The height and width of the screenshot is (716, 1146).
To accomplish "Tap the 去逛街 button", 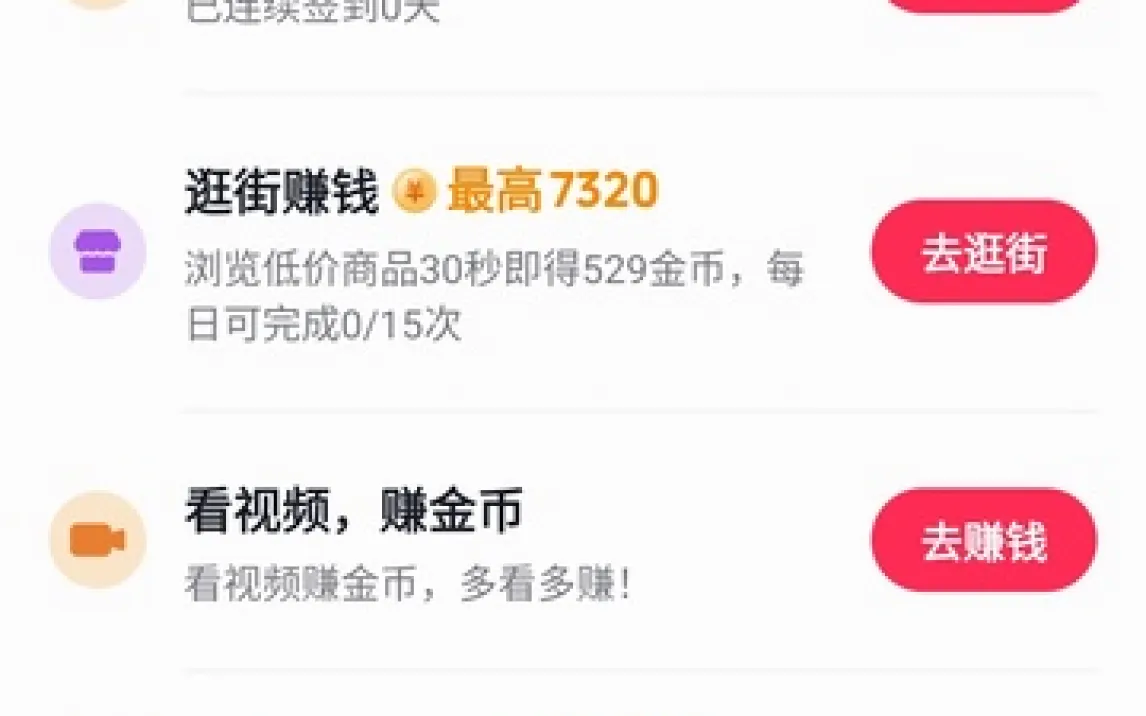I will pos(983,252).
